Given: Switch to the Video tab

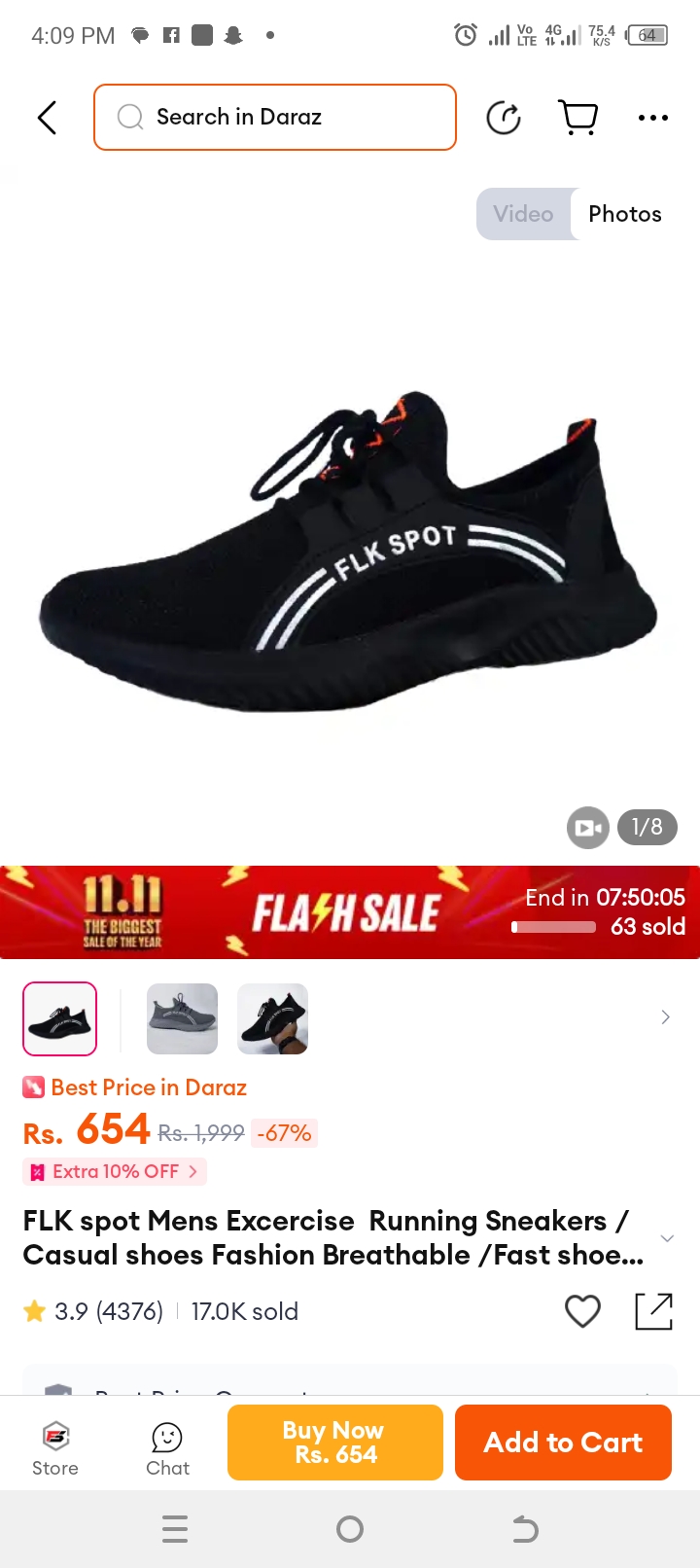Looking at the screenshot, I should click(523, 214).
